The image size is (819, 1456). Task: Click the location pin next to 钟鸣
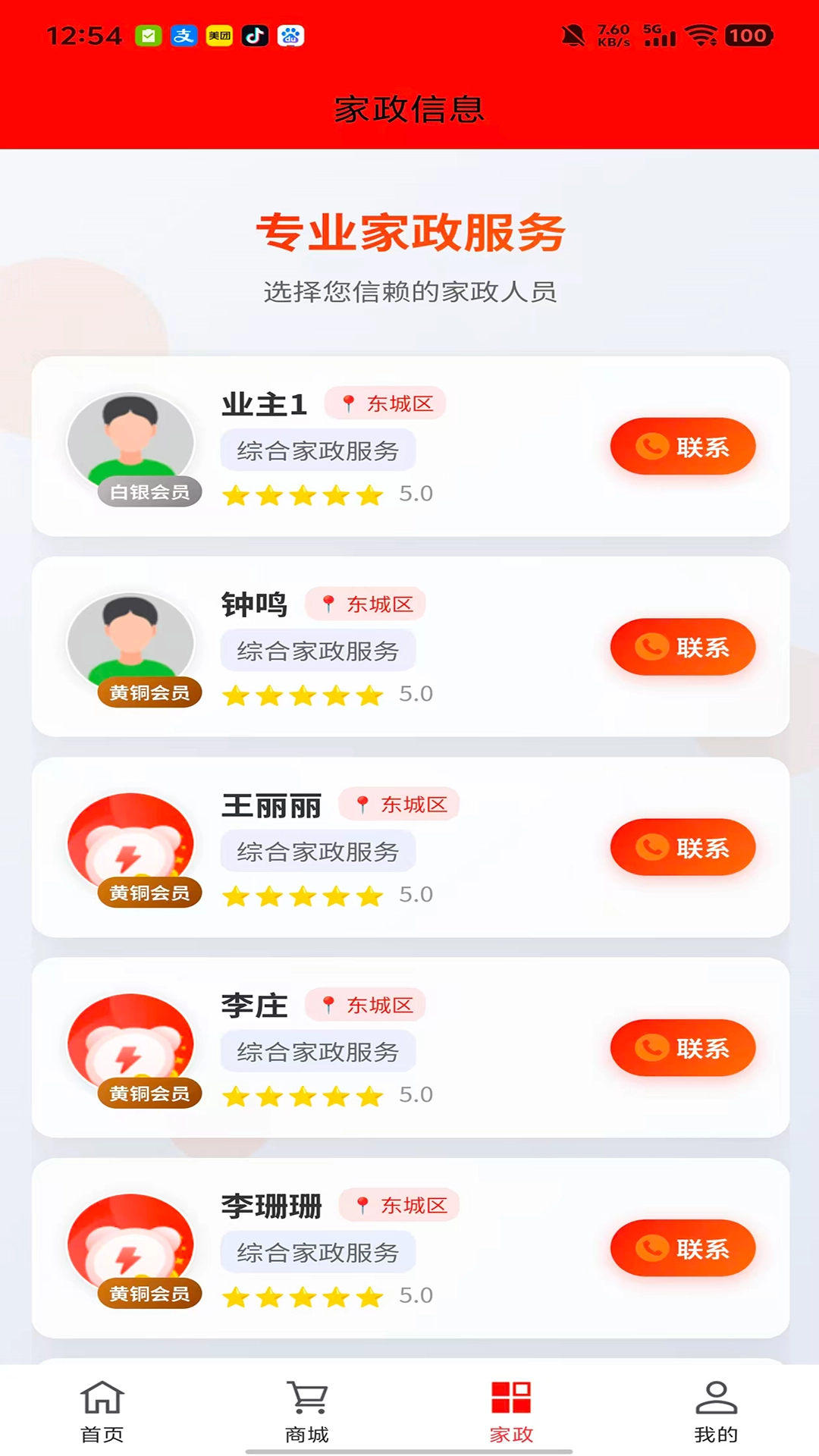pyautogui.click(x=328, y=604)
